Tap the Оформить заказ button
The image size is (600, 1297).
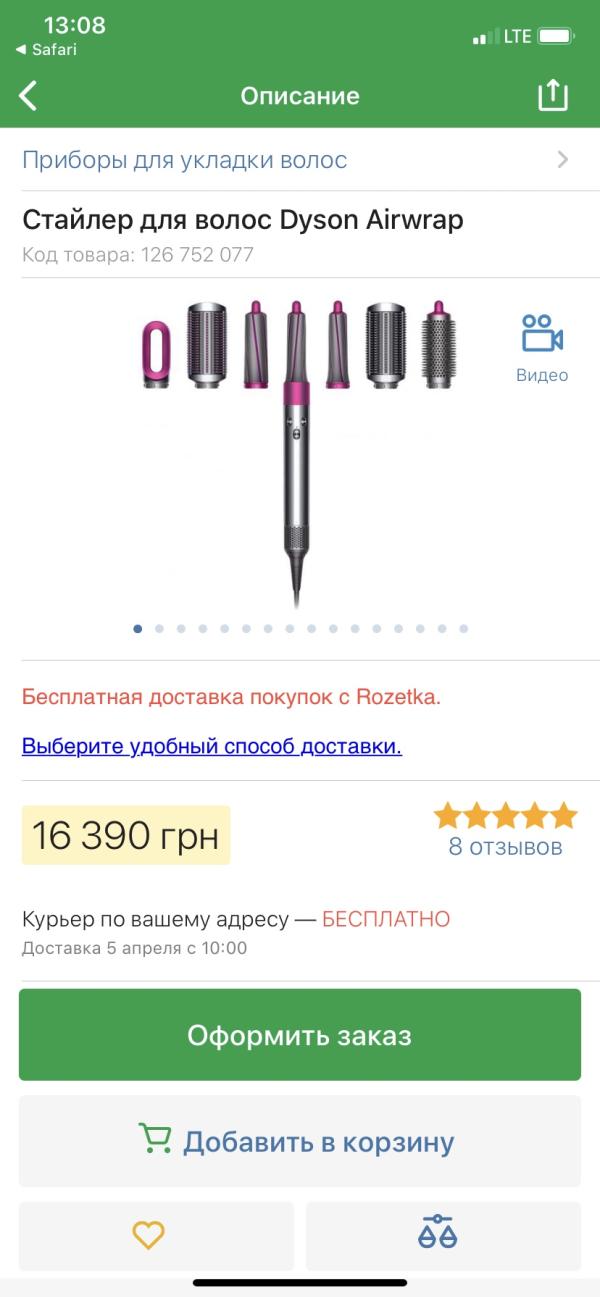pyautogui.click(x=300, y=1035)
